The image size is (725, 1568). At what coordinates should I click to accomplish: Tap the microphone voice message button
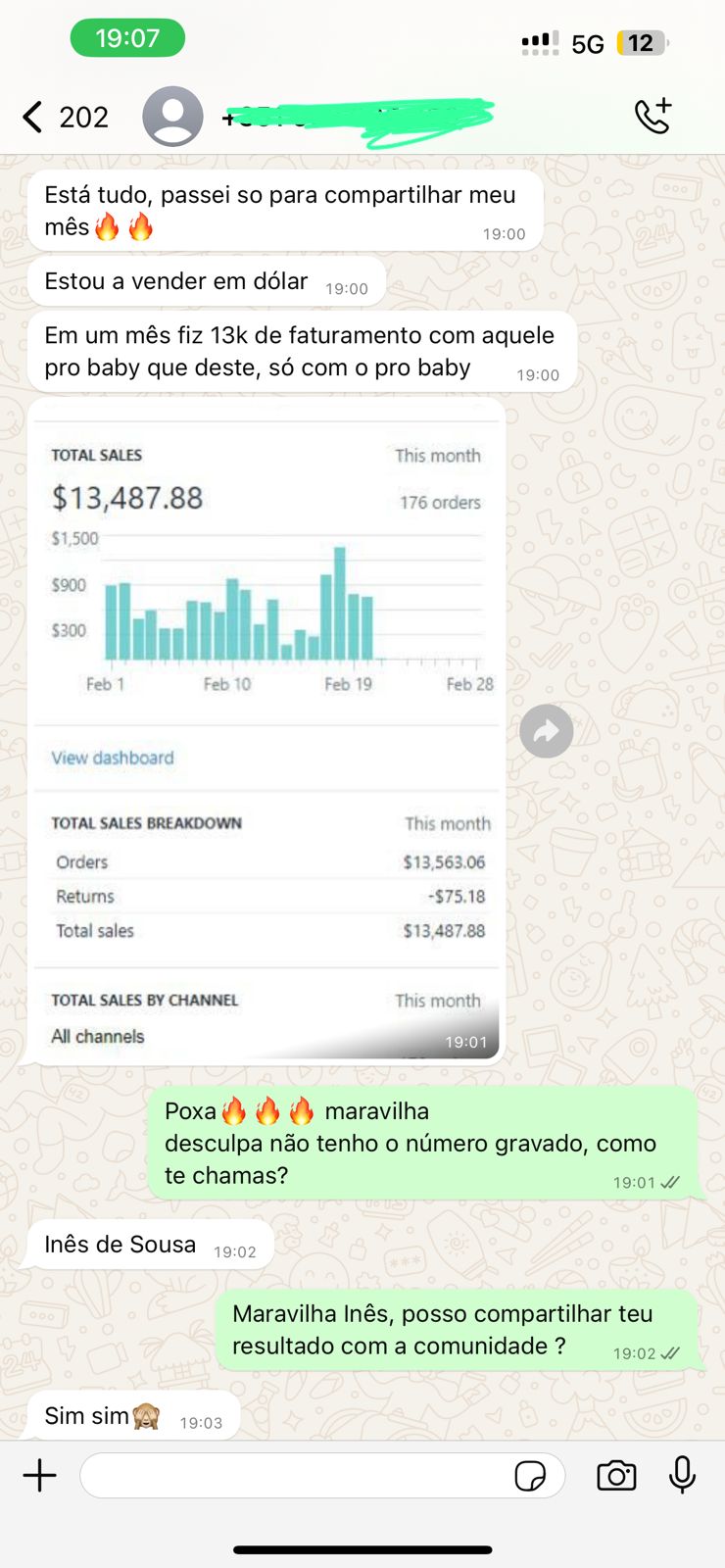(x=682, y=1475)
